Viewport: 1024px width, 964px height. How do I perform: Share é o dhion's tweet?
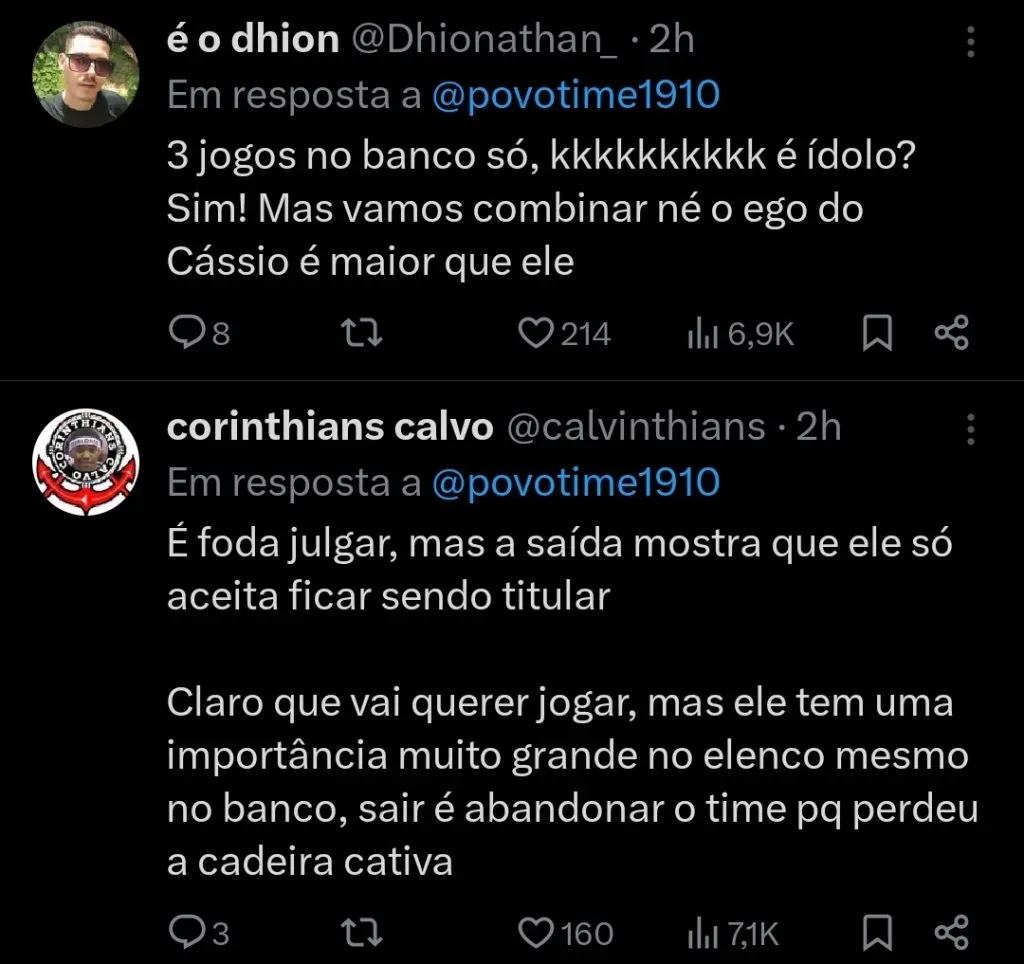(951, 334)
